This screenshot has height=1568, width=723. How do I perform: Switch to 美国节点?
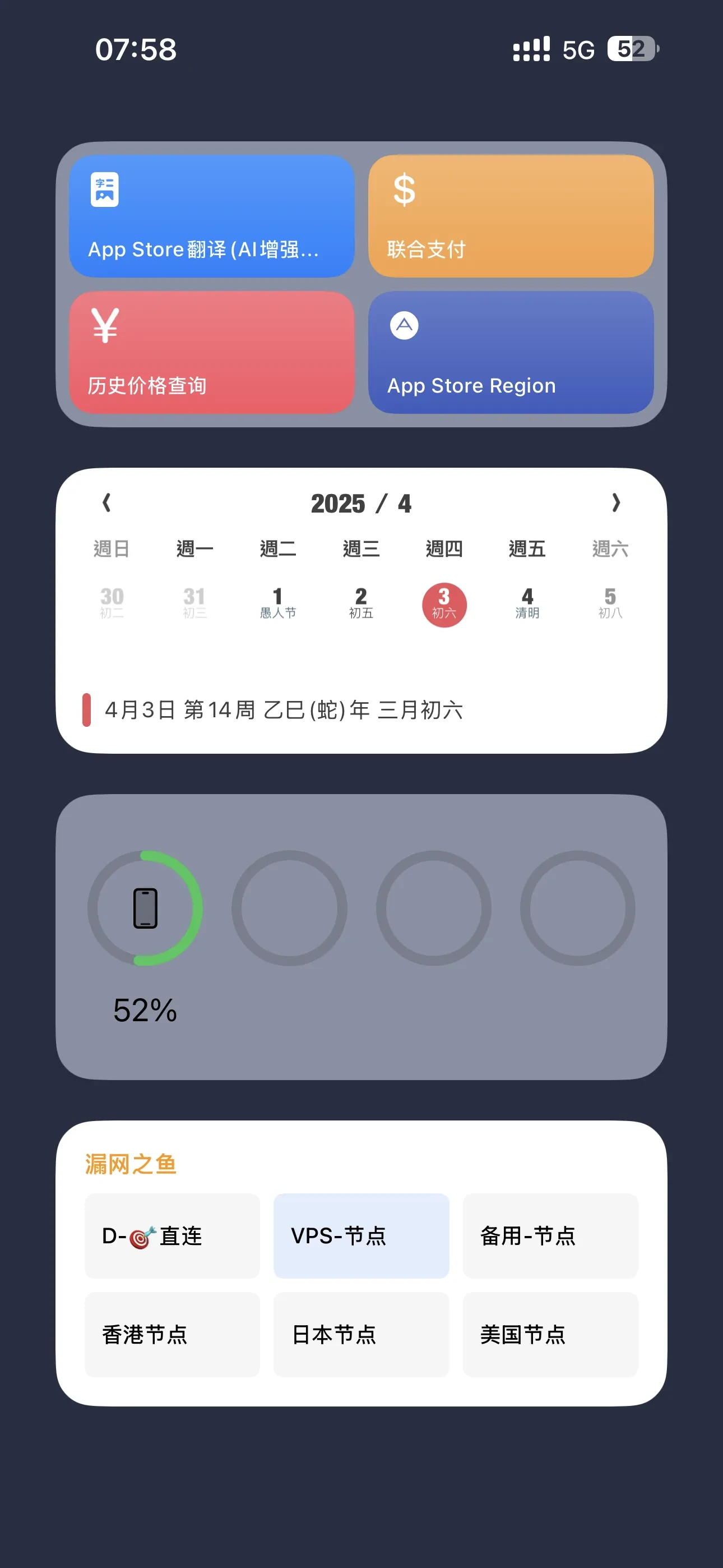550,1334
